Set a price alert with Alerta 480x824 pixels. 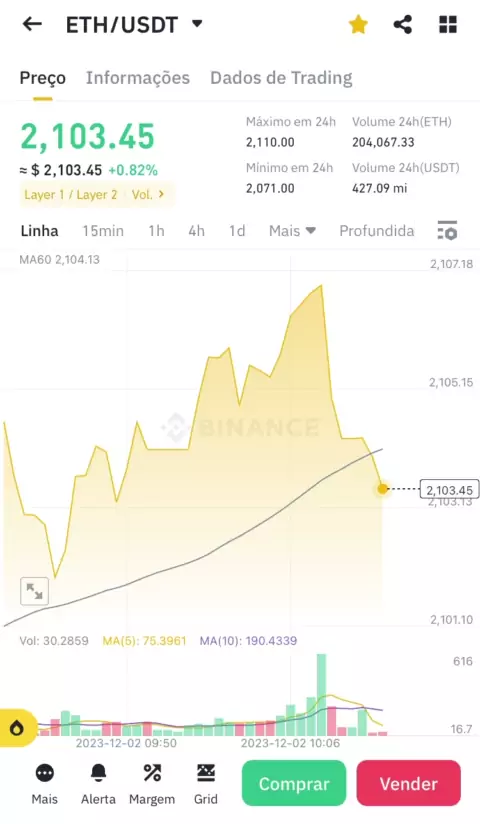[x=98, y=785]
